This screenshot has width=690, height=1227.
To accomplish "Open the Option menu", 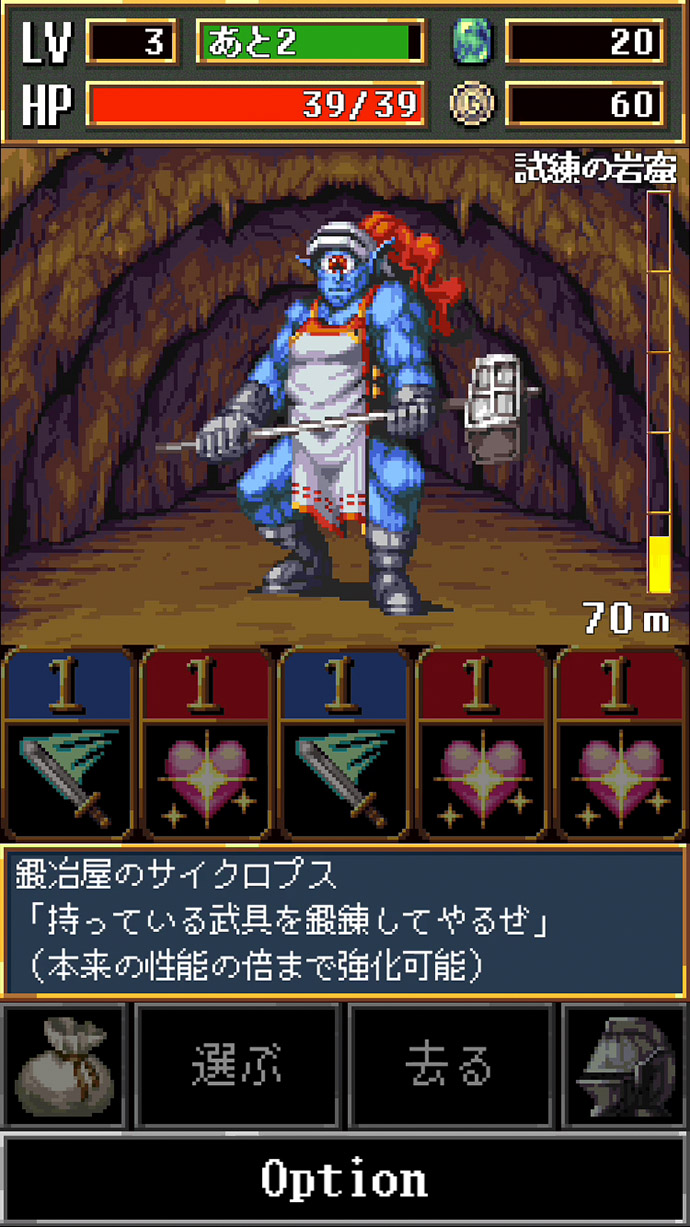I will coord(345,1179).
